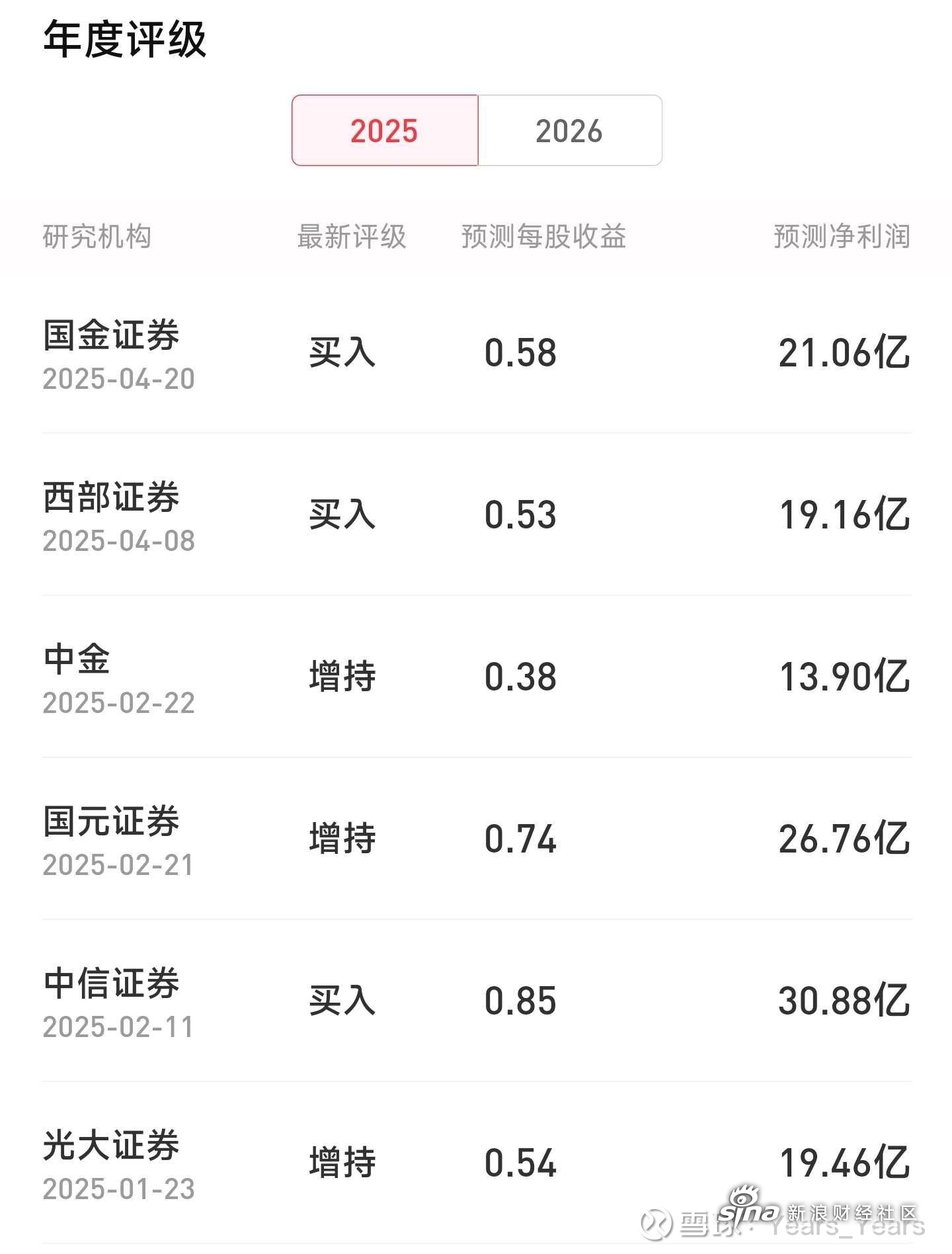The width and height of the screenshot is (952, 1254).
Task: Switch to the 2026 tab
Action: [570, 131]
